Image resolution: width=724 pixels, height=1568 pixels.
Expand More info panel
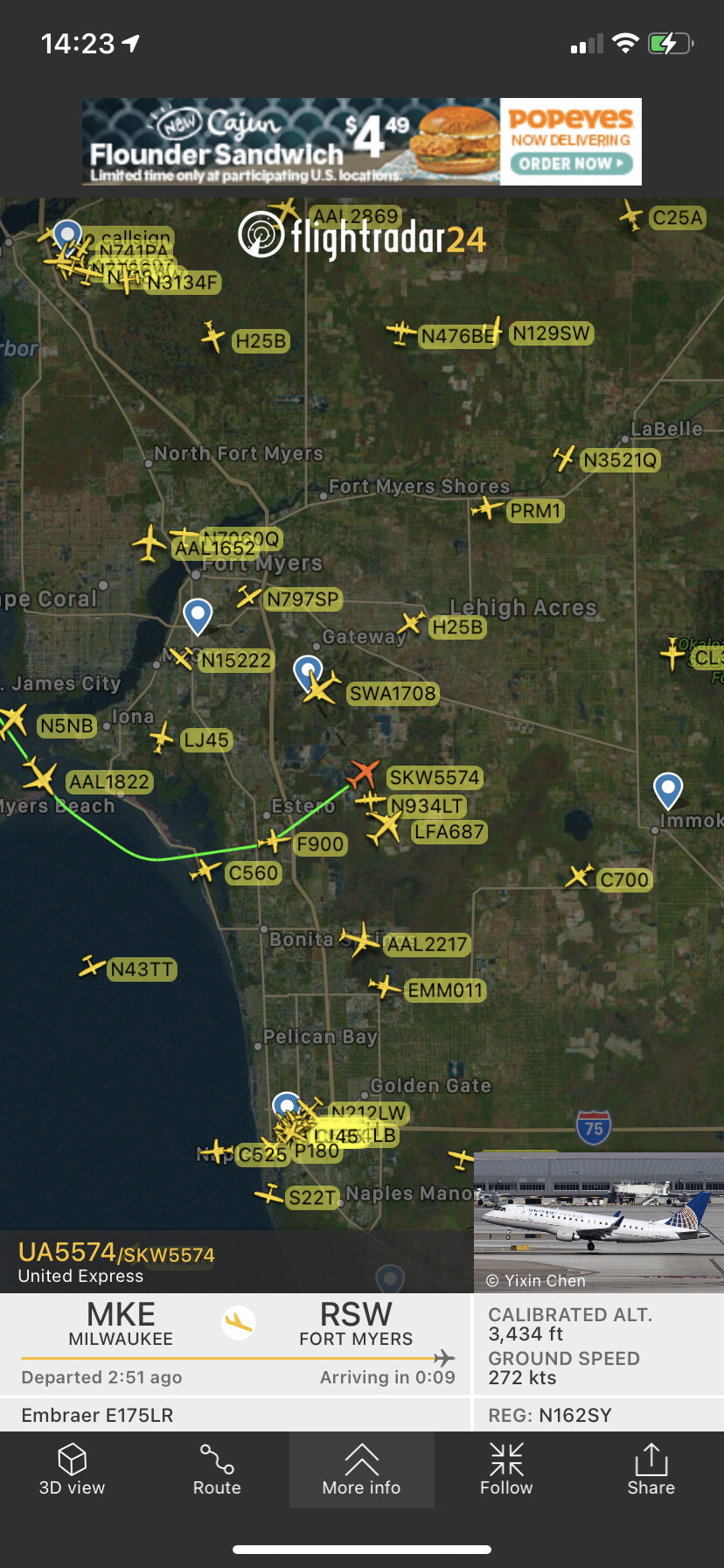tap(361, 1470)
